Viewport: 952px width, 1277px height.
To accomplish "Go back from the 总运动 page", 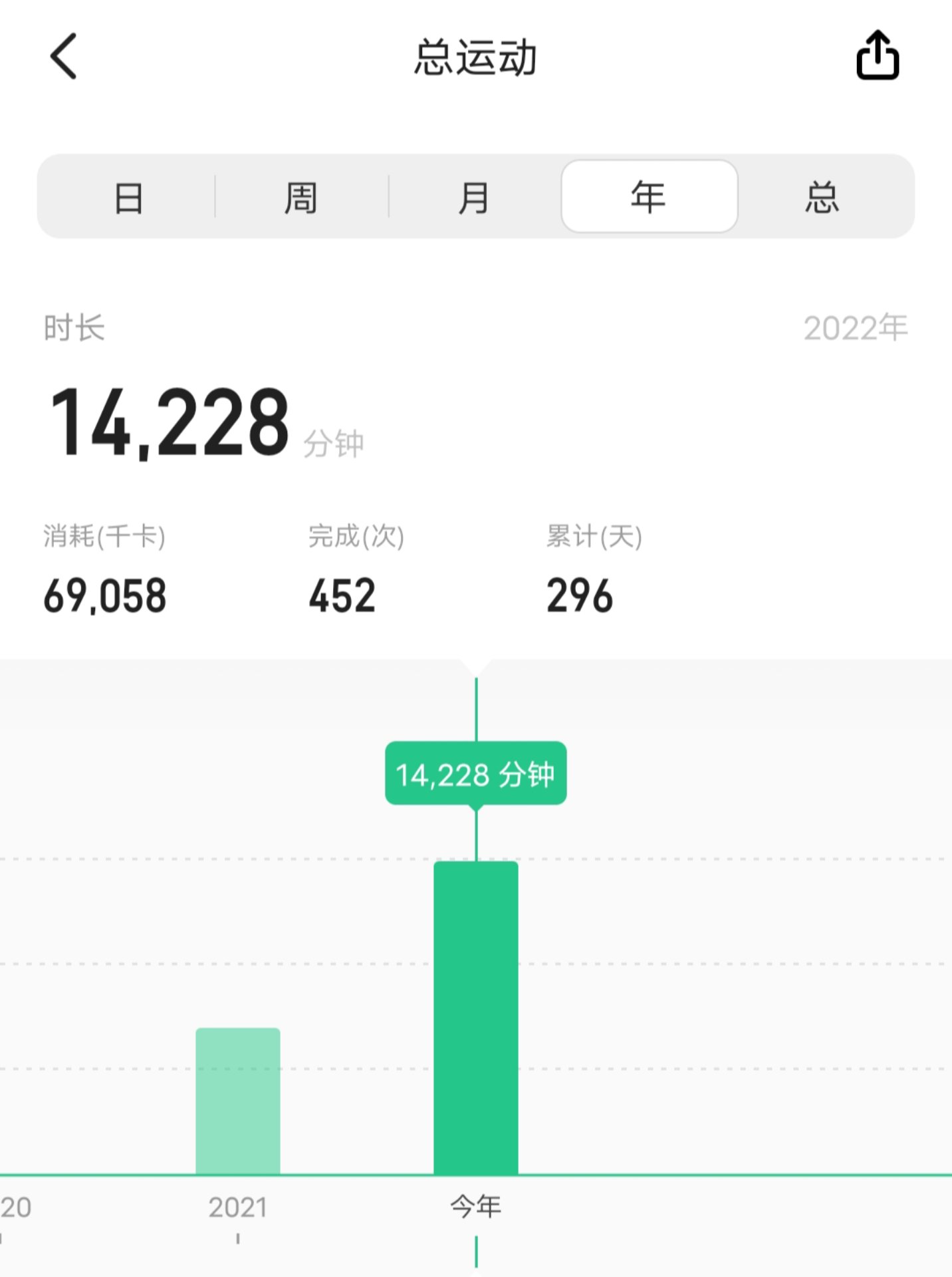I will click(x=64, y=57).
